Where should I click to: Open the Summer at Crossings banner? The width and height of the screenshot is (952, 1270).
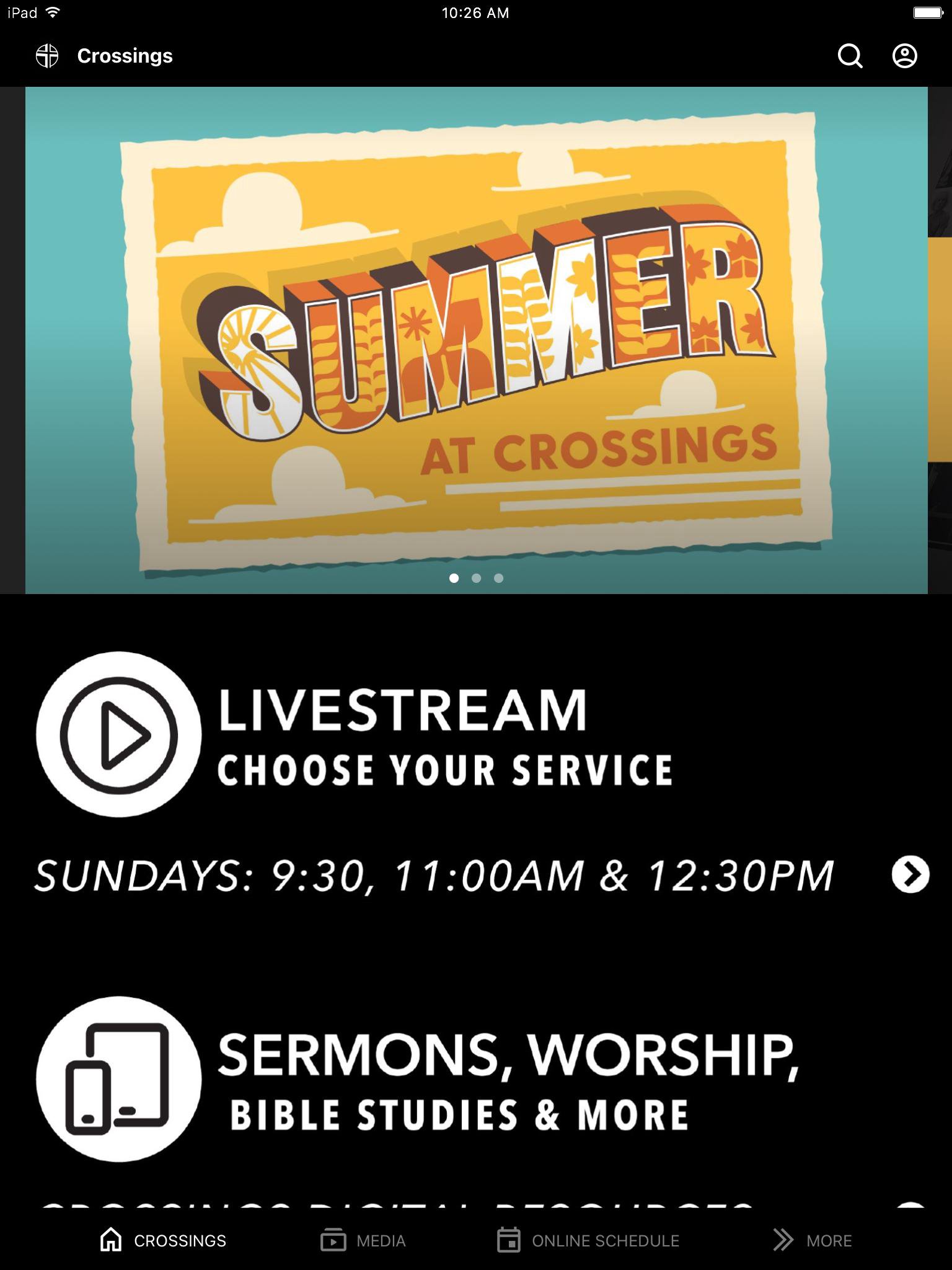[x=476, y=340]
